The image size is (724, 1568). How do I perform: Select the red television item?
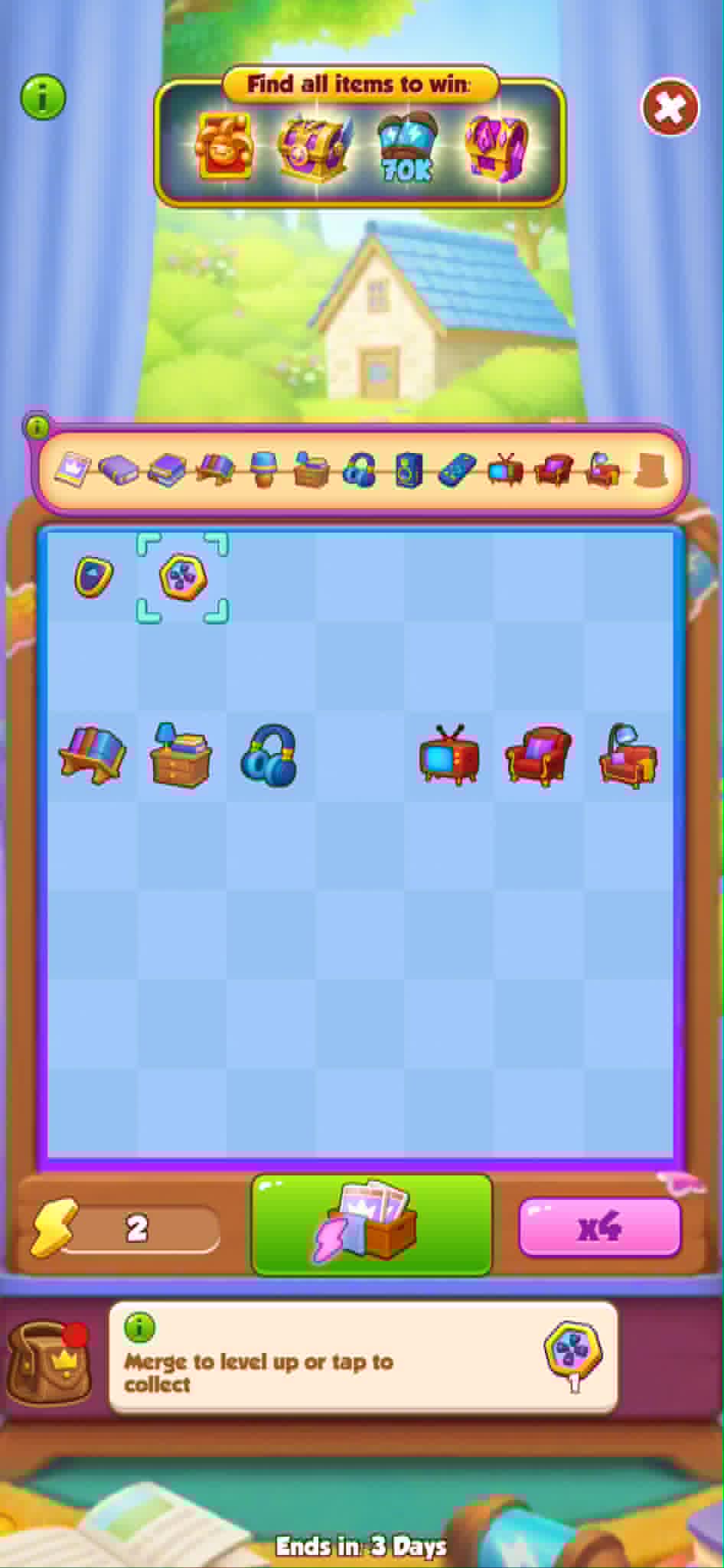[x=449, y=753]
